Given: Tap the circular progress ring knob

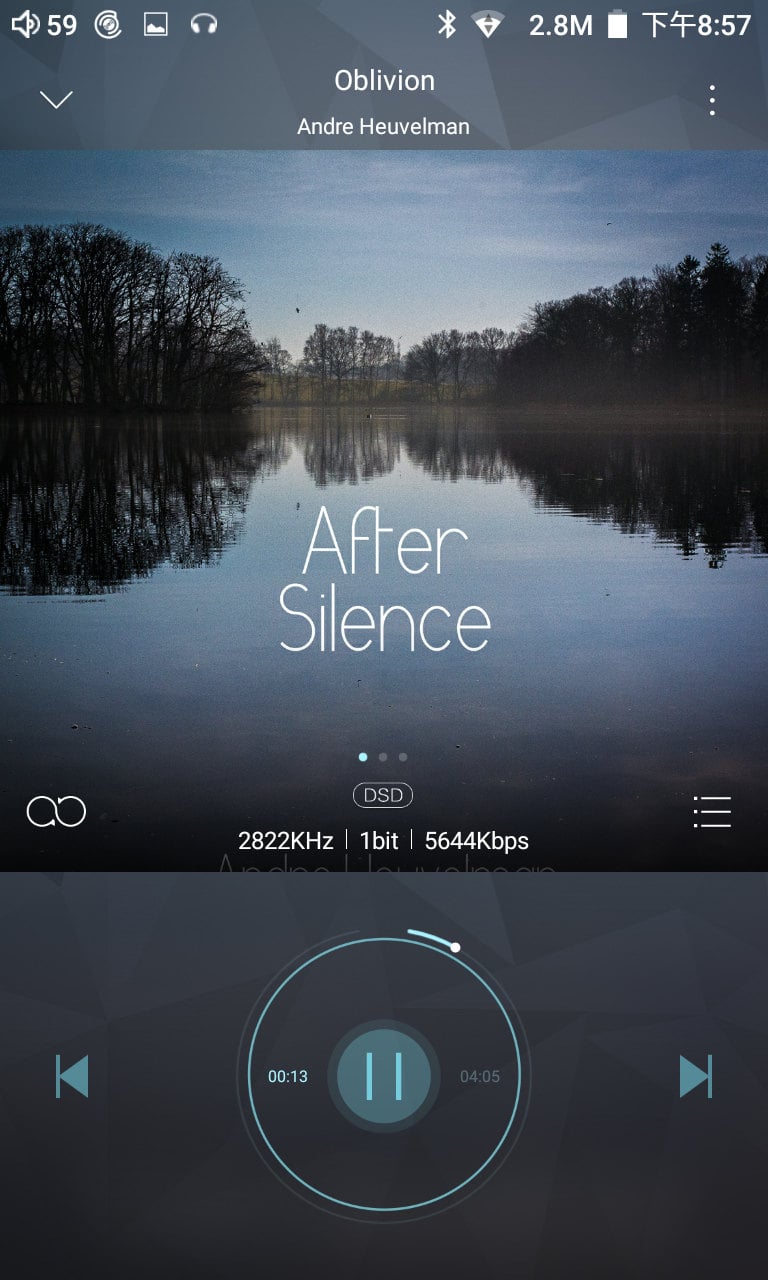Looking at the screenshot, I should tap(455, 947).
